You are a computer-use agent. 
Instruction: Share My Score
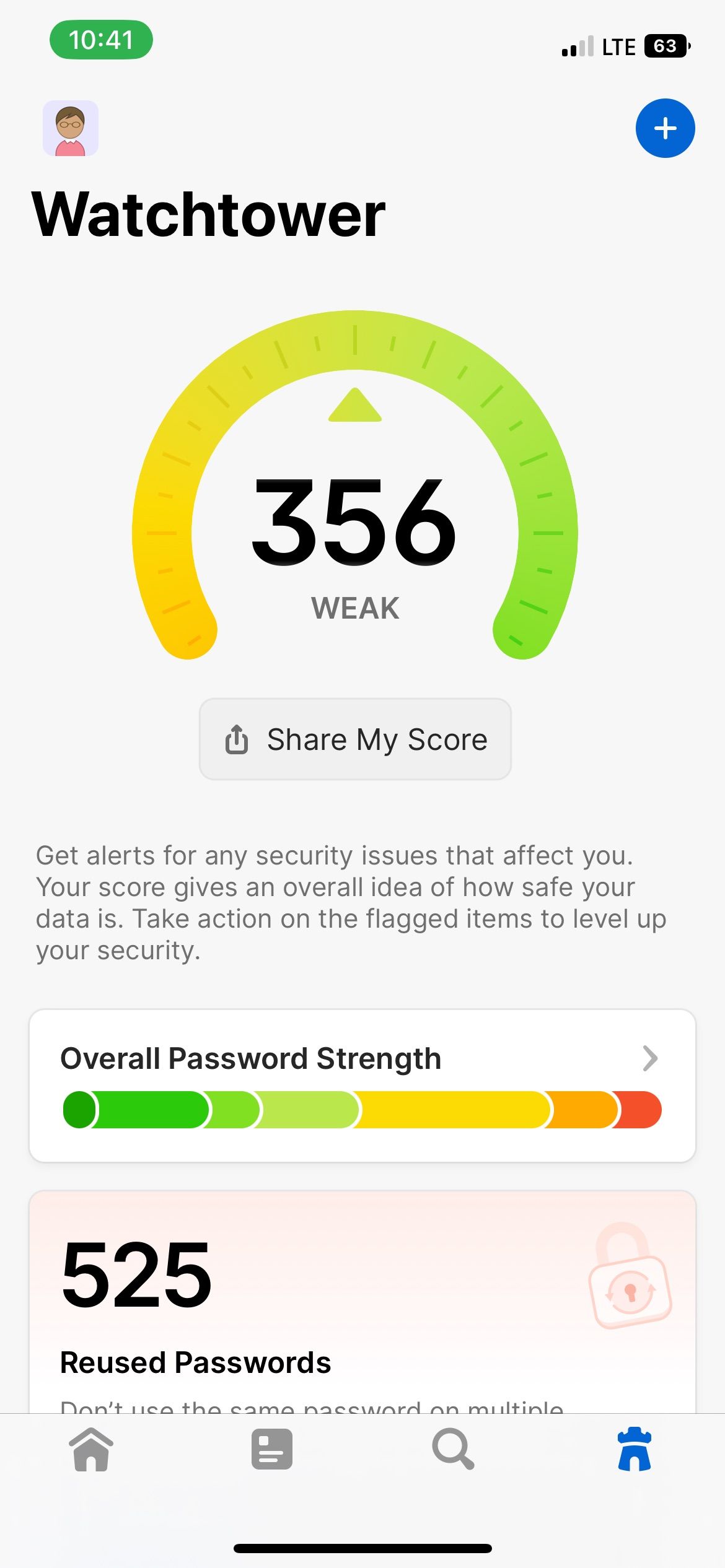pyautogui.click(x=355, y=739)
